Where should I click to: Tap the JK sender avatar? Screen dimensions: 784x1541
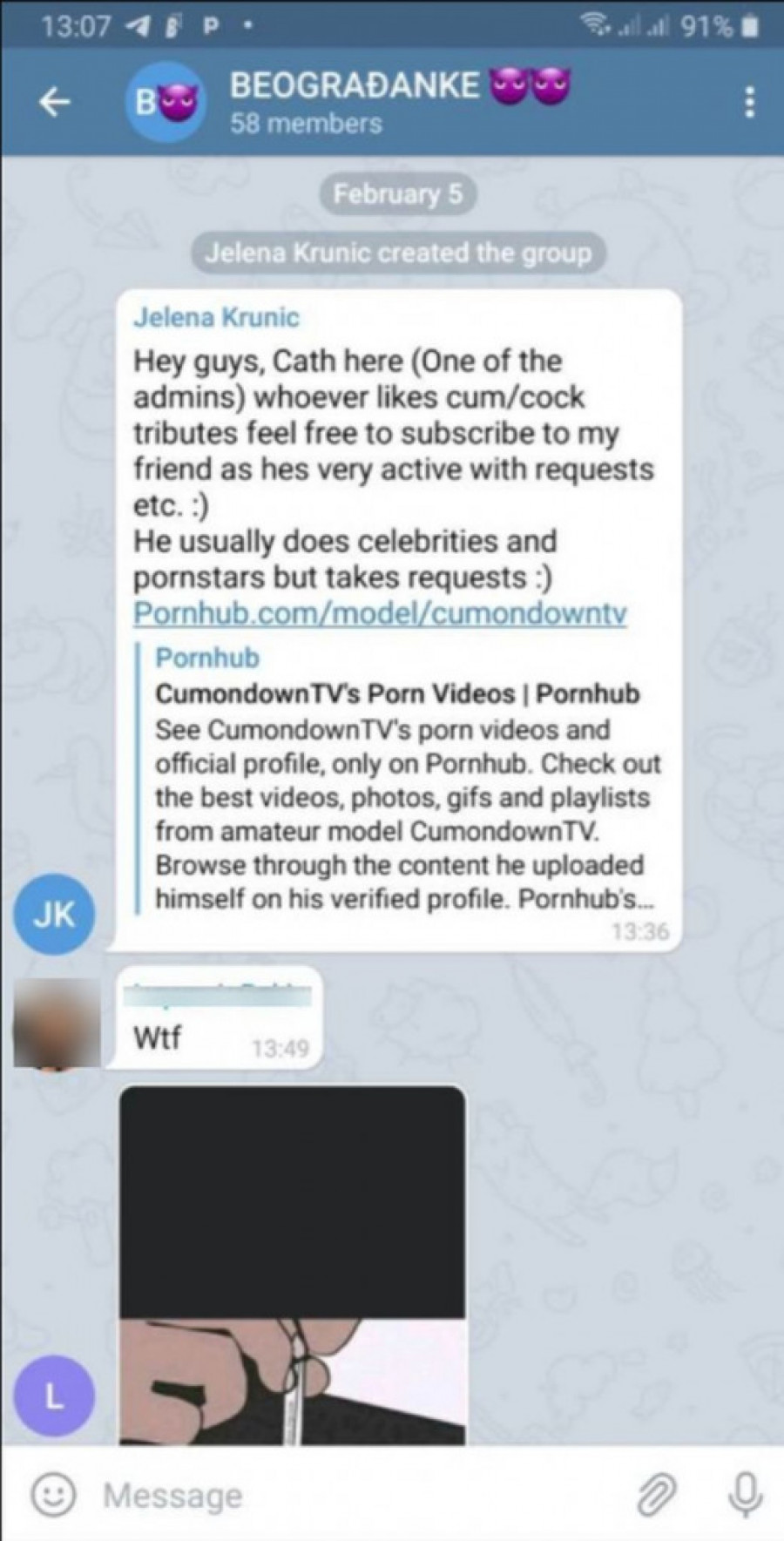54,915
